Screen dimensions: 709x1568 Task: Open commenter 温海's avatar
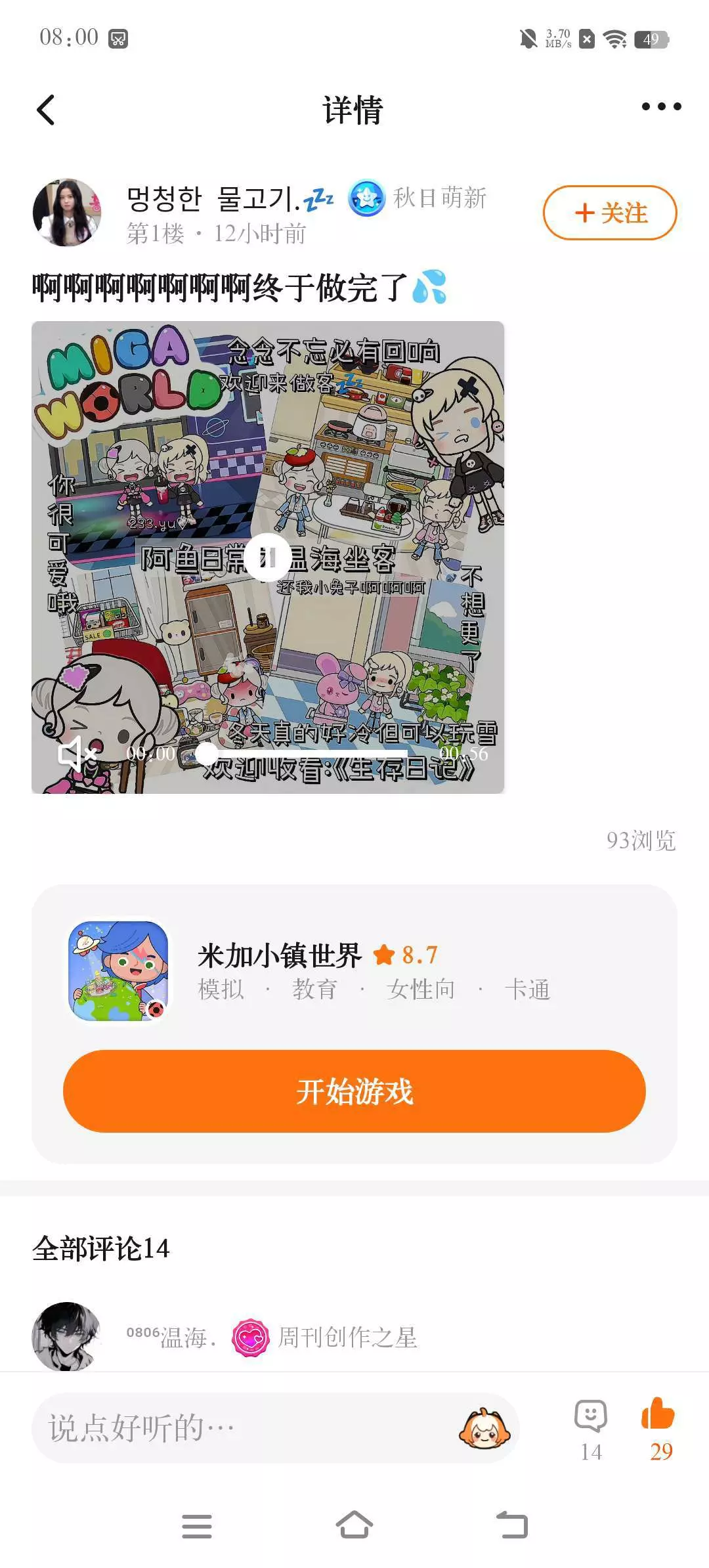pos(67,1337)
